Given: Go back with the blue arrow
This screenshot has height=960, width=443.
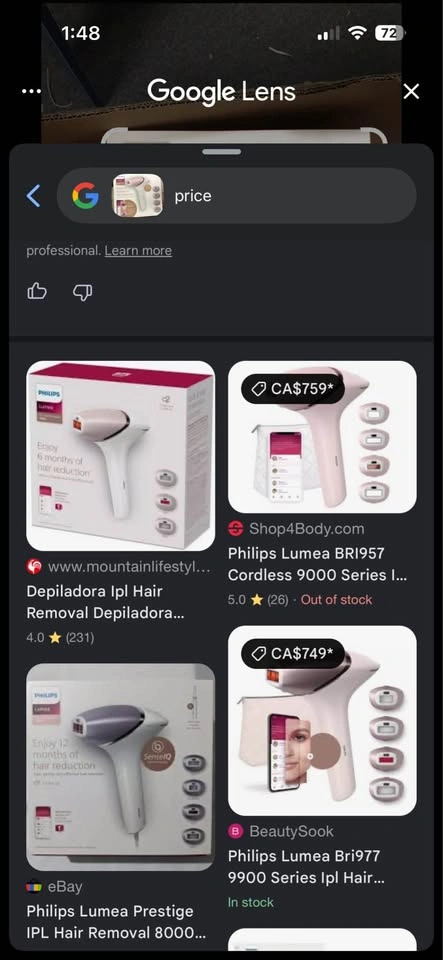Looking at the screenshot, I should [x=34, y=196].
